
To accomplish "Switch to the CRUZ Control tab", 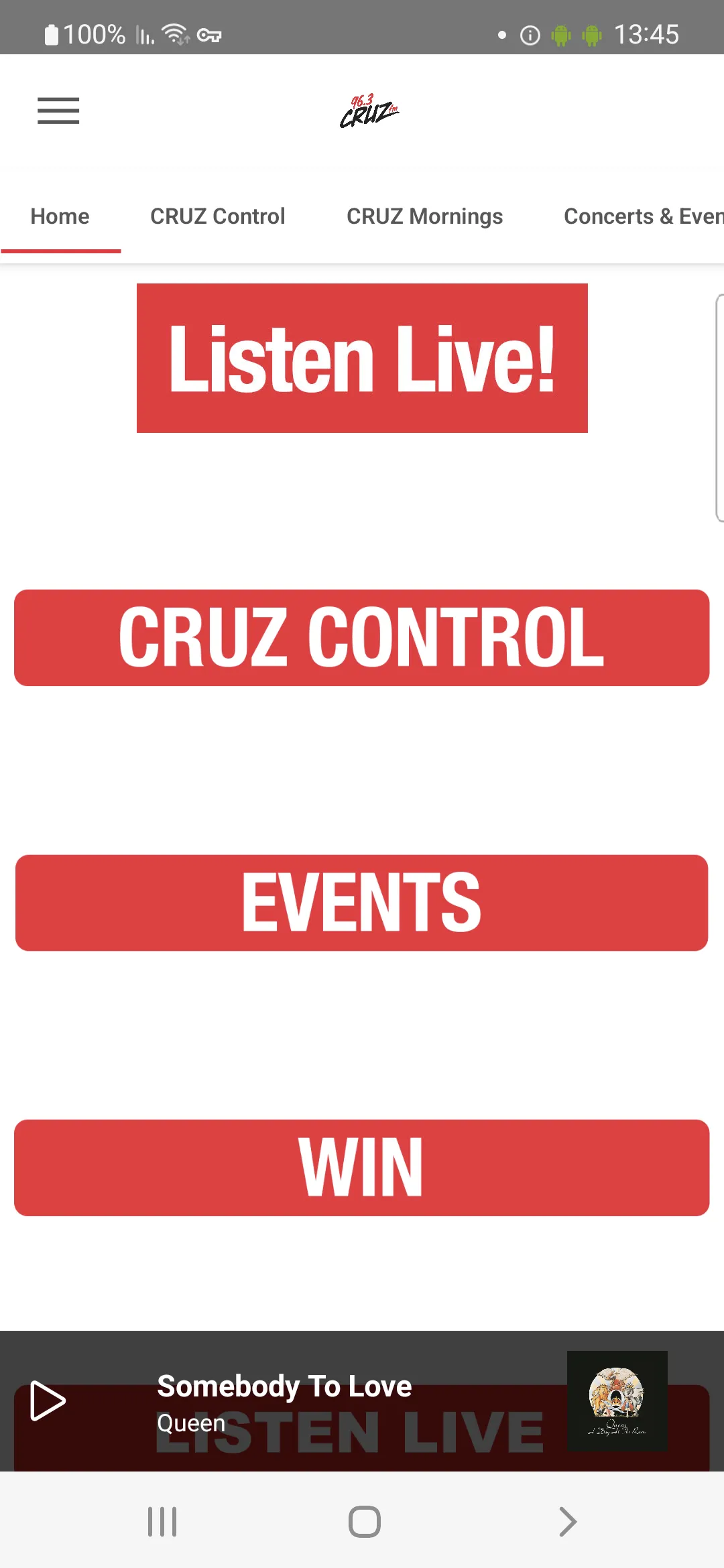I will (x=218, y=216).
